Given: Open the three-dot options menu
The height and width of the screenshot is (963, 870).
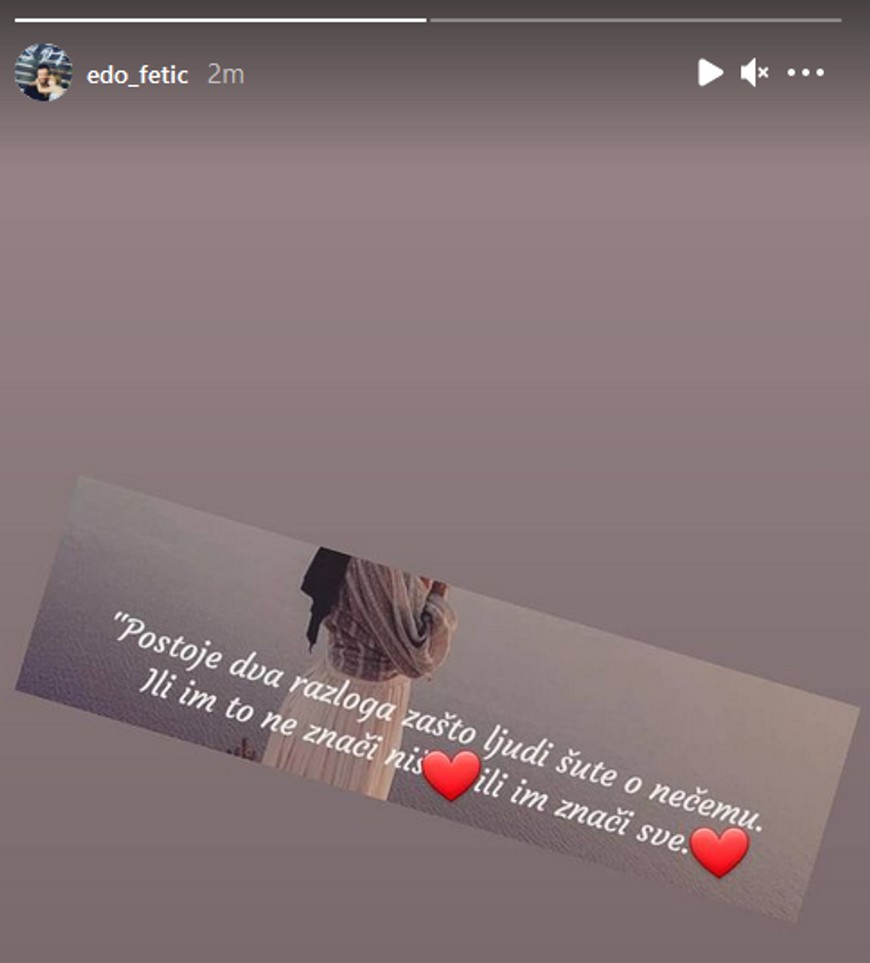Looking at the screenshot, I should [x=805, y=72].
